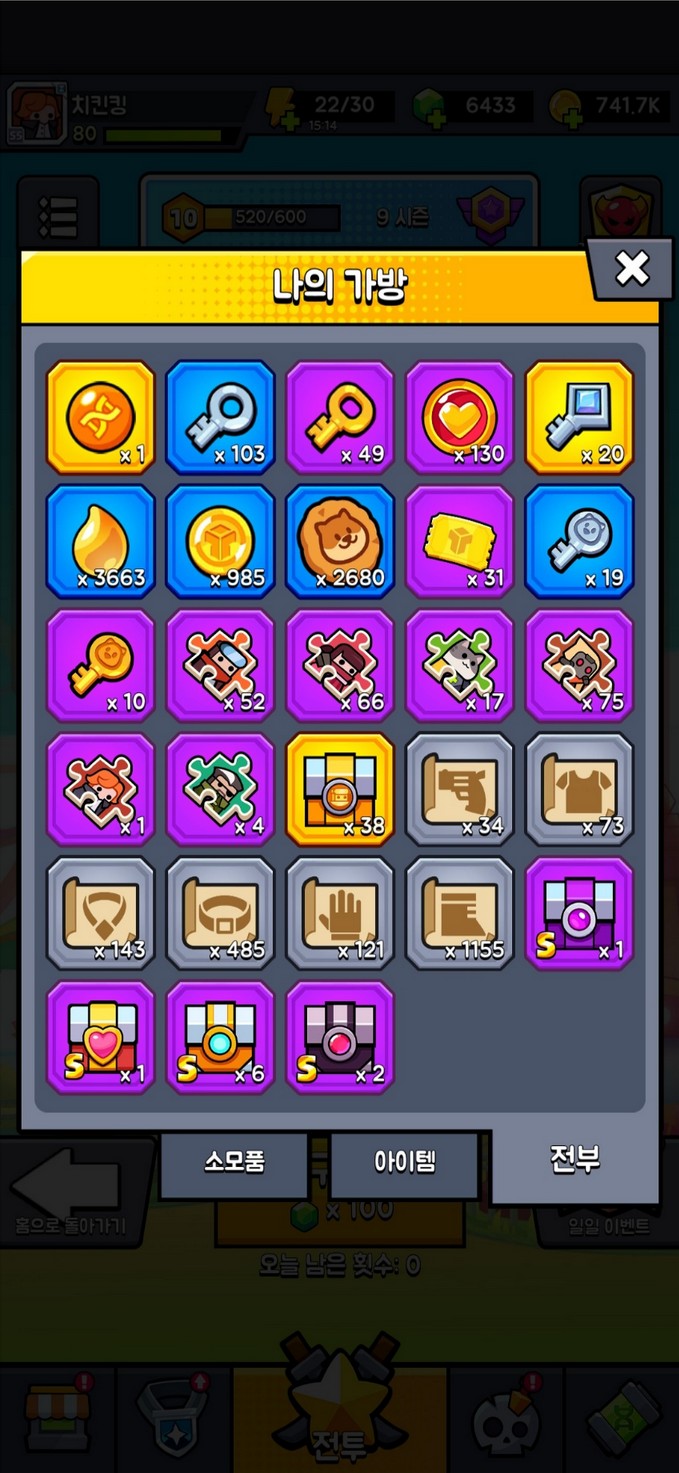This screenshot has width=679, height=1473.
Task: Open the glove blueprint scroll x121
Action: click(x=340, y=913)
